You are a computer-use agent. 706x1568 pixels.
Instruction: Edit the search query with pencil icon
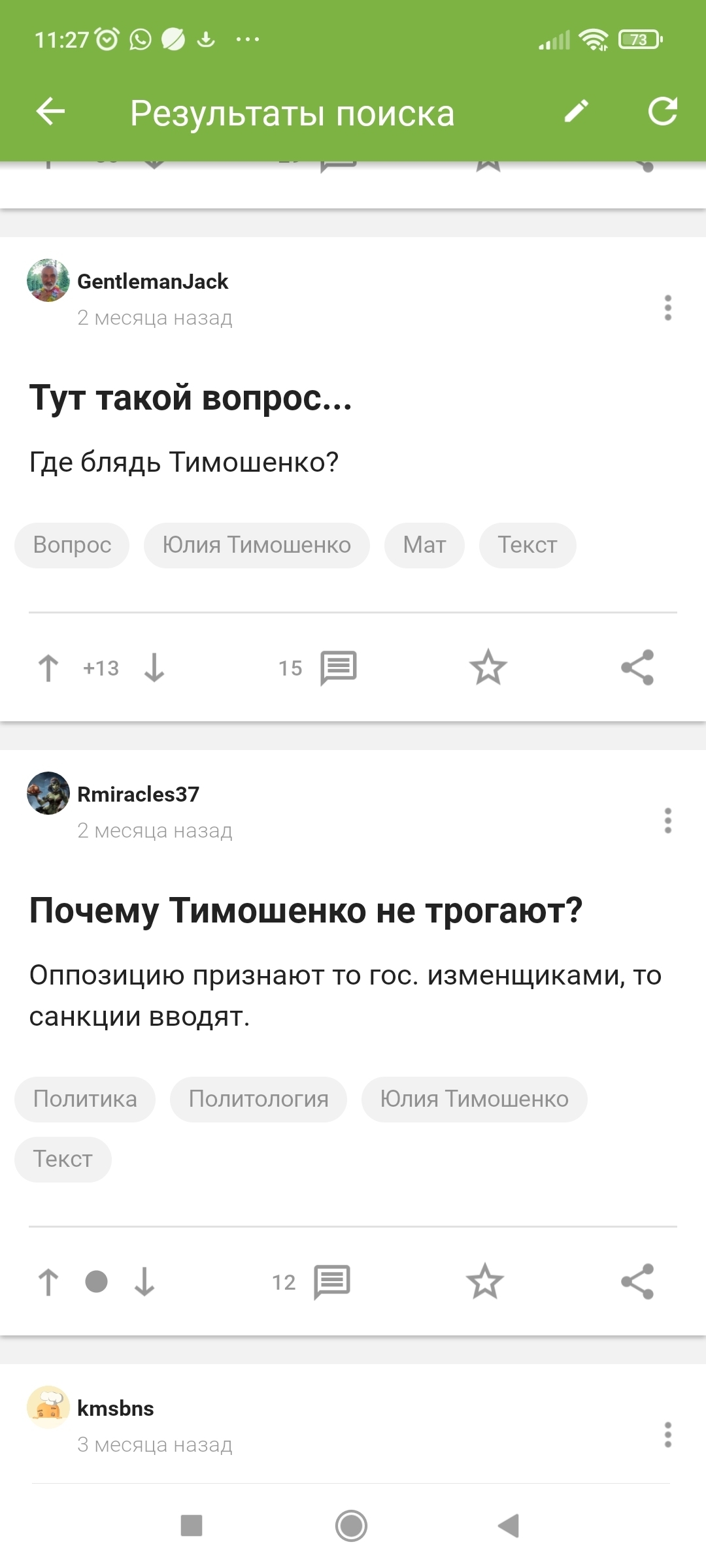click(x=576, y=112)
